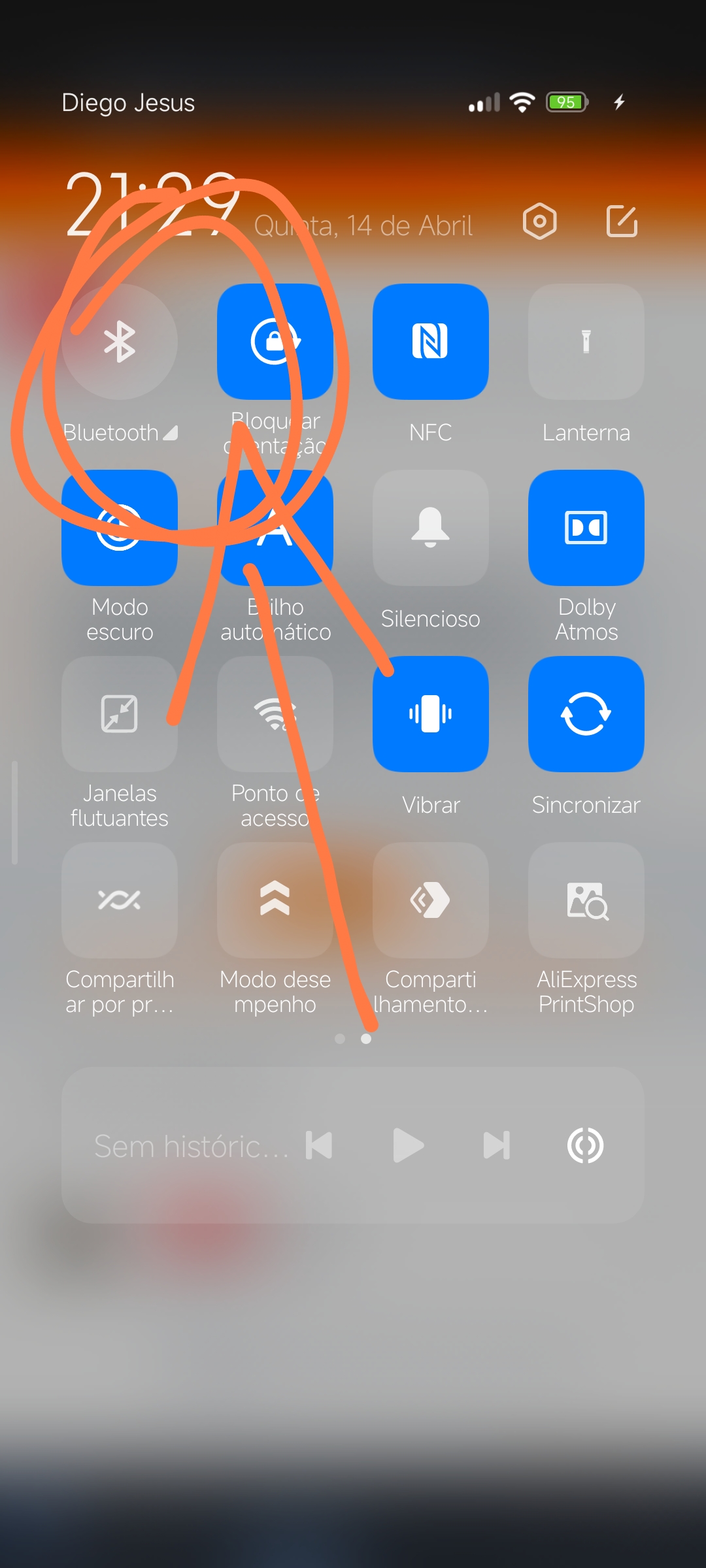
Task: Open the audio output selector
Action: 585,1145
